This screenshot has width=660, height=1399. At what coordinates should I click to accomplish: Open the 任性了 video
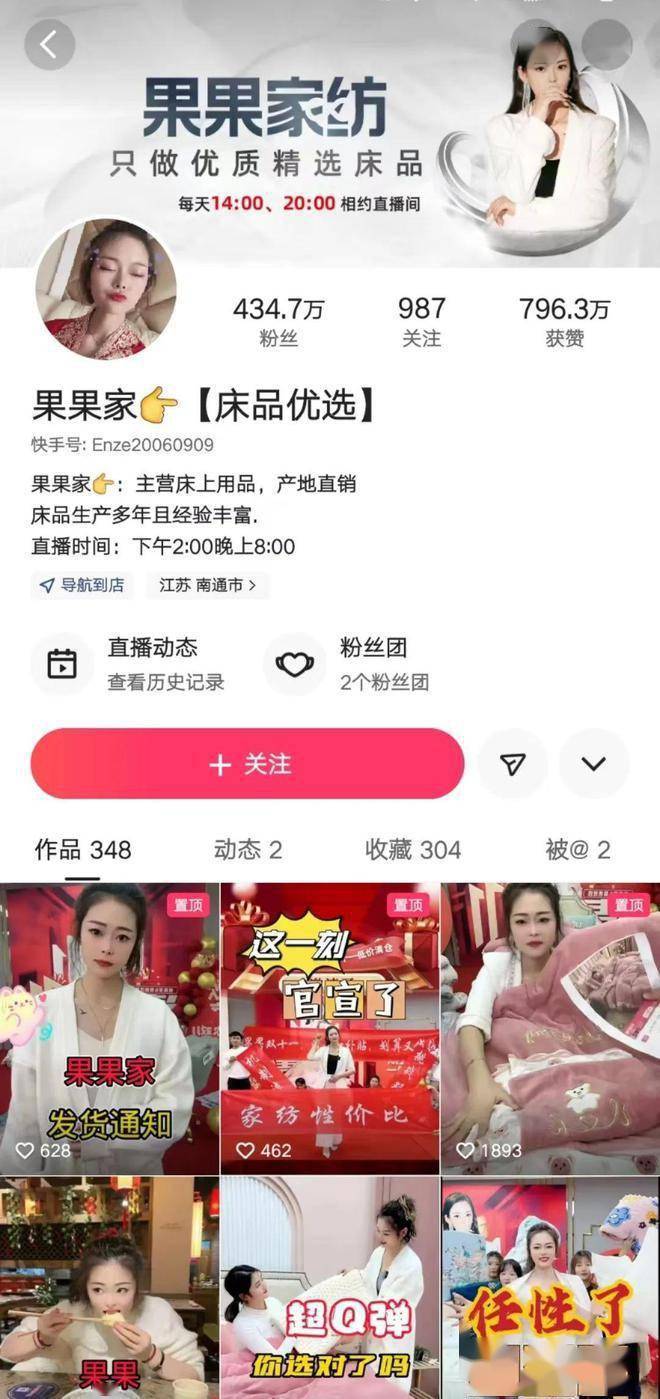tap(550, 1288)
